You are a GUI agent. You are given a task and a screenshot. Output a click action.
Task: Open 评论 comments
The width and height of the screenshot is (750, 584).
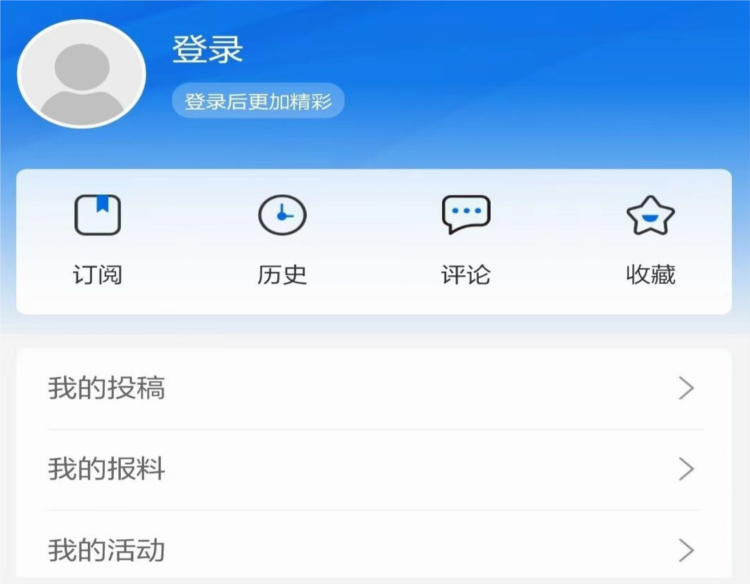point(466,240)
